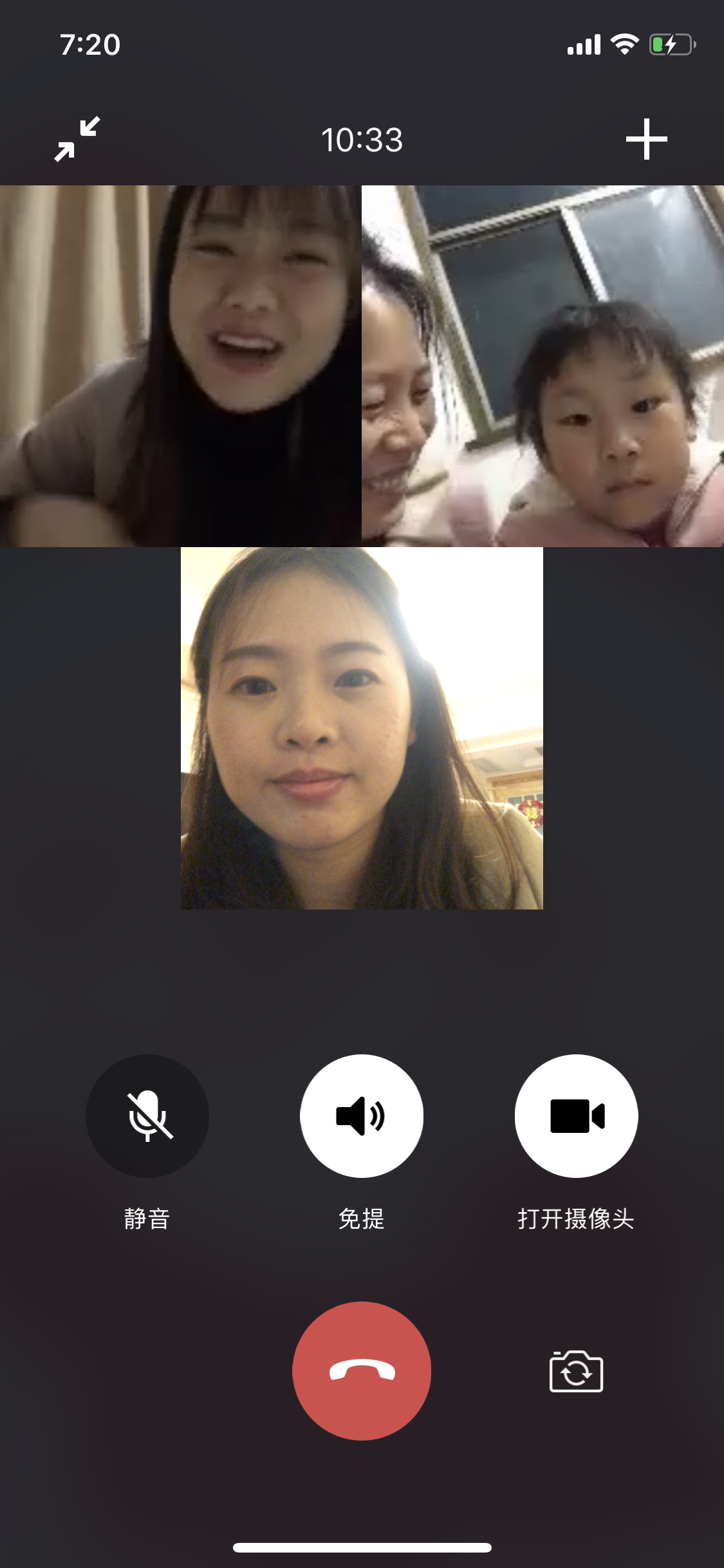Toggle the 打开摄像头 camera button
Screen dimensions: 724x1568
tap(576, 1115)
